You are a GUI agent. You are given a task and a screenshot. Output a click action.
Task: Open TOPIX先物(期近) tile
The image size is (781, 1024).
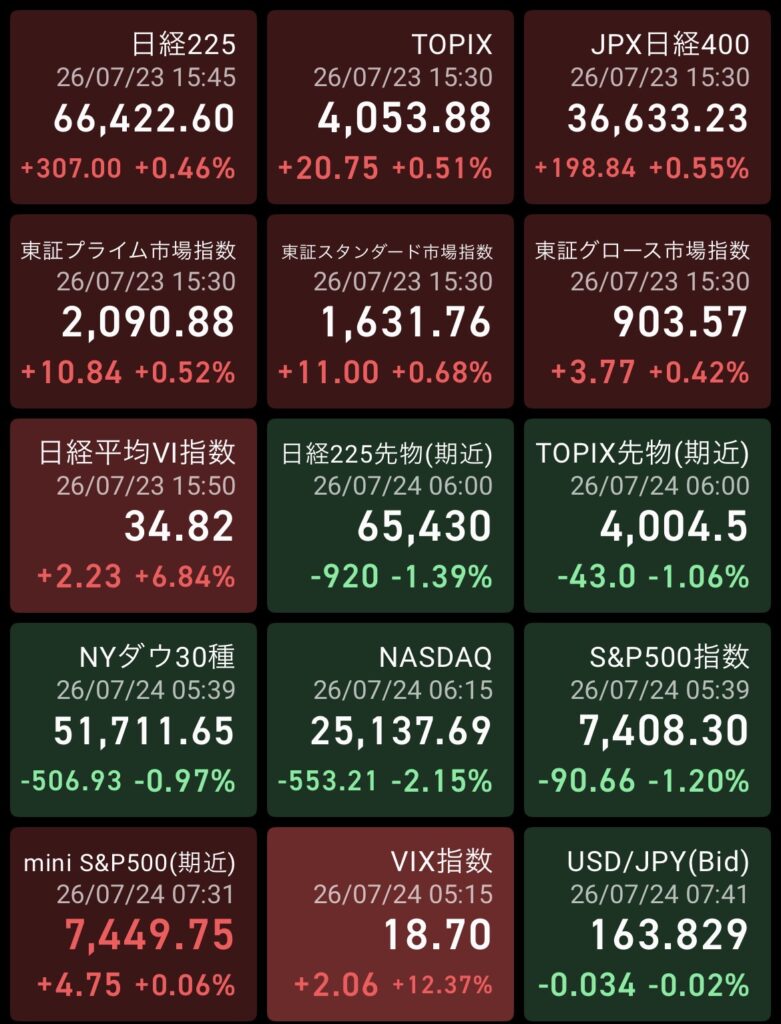[x=647, y=516]
